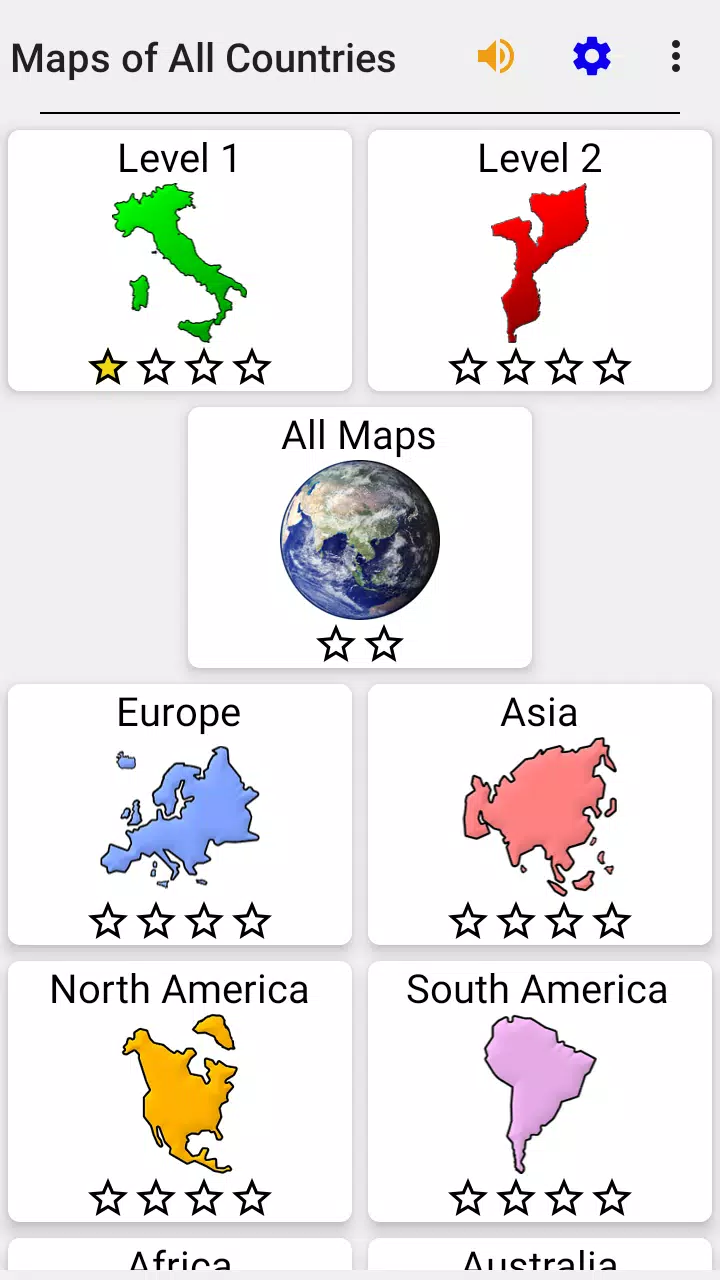Open the three-dot overflow menu
The width and height of the screenshot is (720, 1280).
click(675, 57)
